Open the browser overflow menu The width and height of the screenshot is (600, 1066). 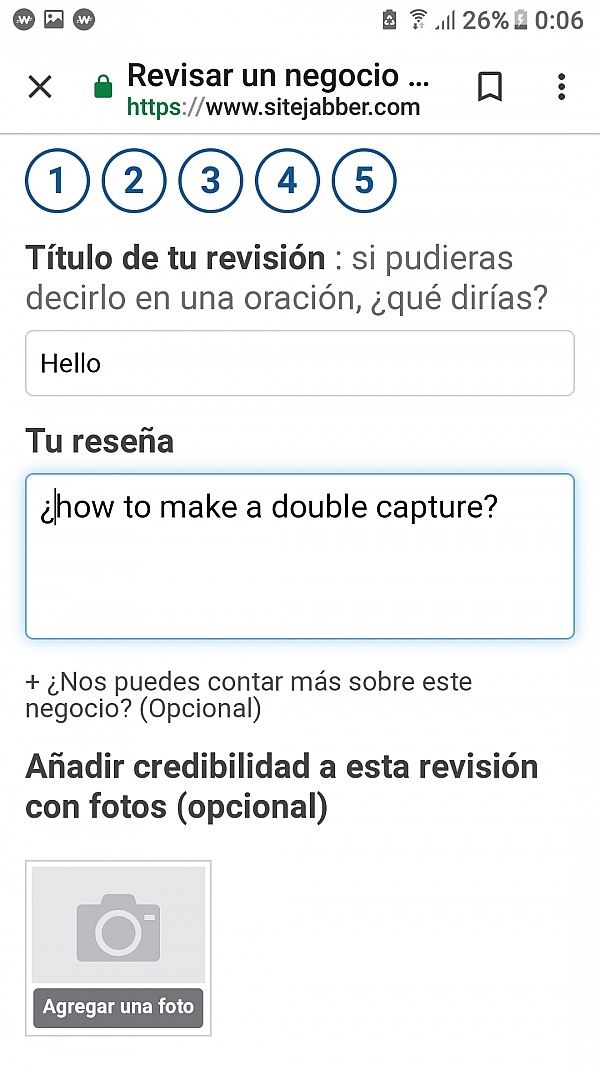(561, 87)
